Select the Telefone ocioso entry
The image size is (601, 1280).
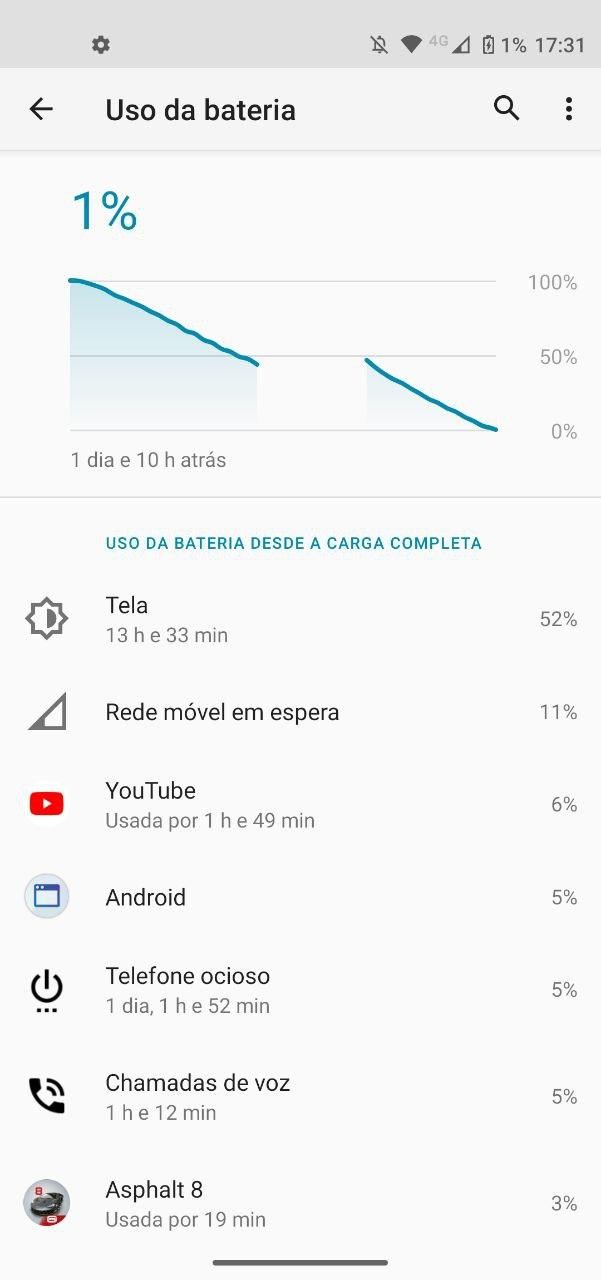coord(300,990)
